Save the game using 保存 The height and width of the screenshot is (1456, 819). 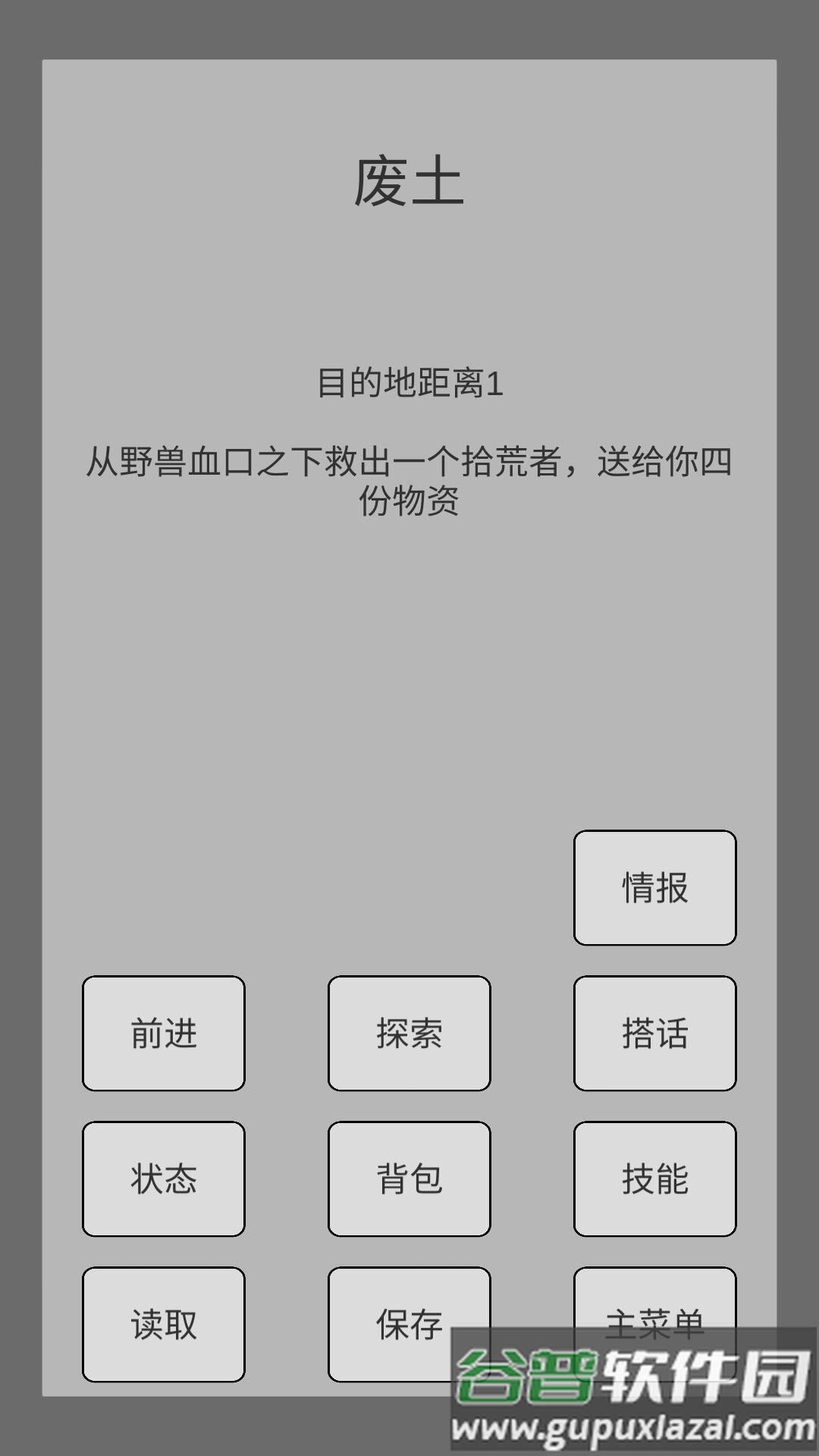409,1322
